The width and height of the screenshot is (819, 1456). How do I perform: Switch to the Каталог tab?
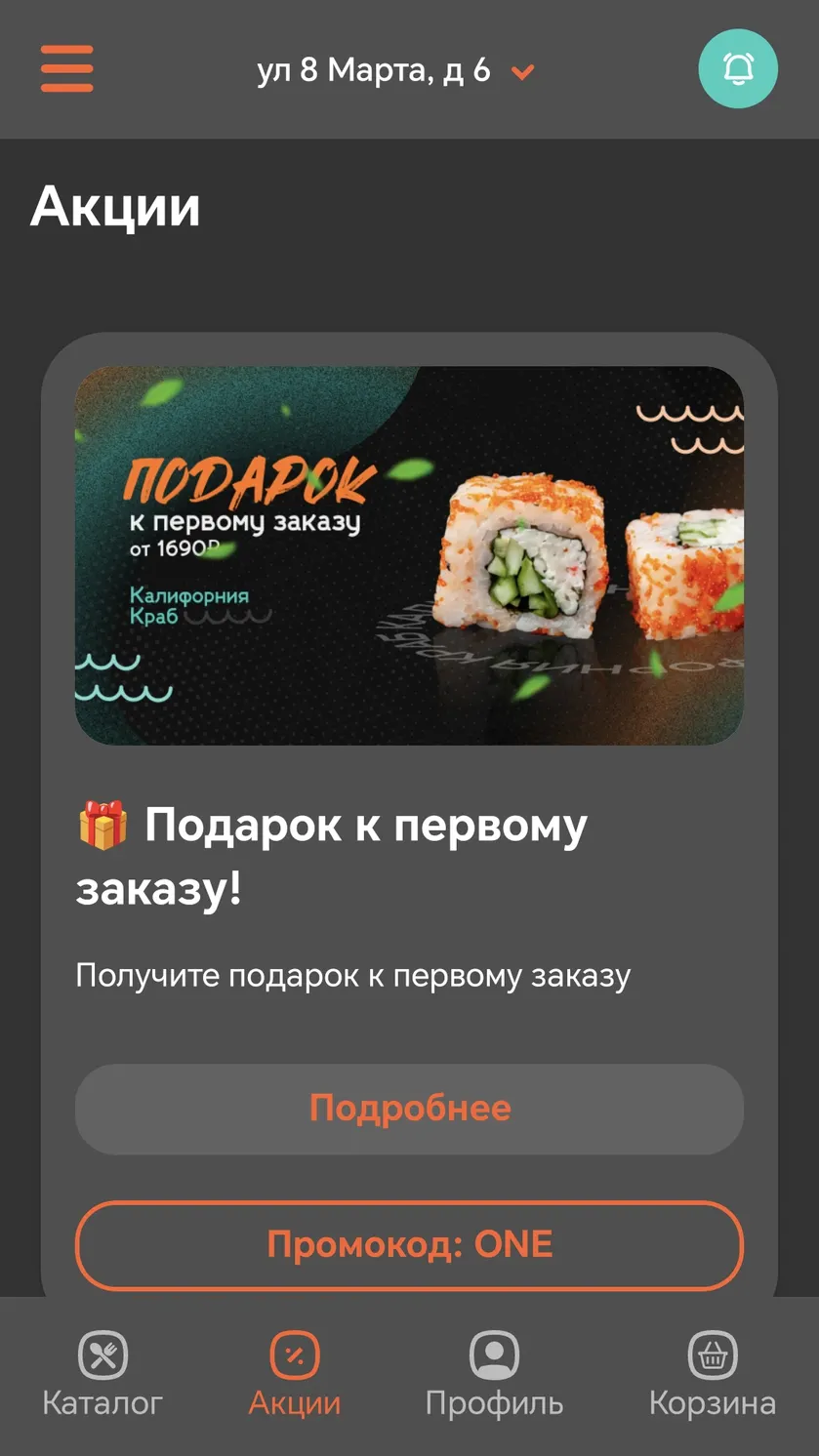(102, 1376)
